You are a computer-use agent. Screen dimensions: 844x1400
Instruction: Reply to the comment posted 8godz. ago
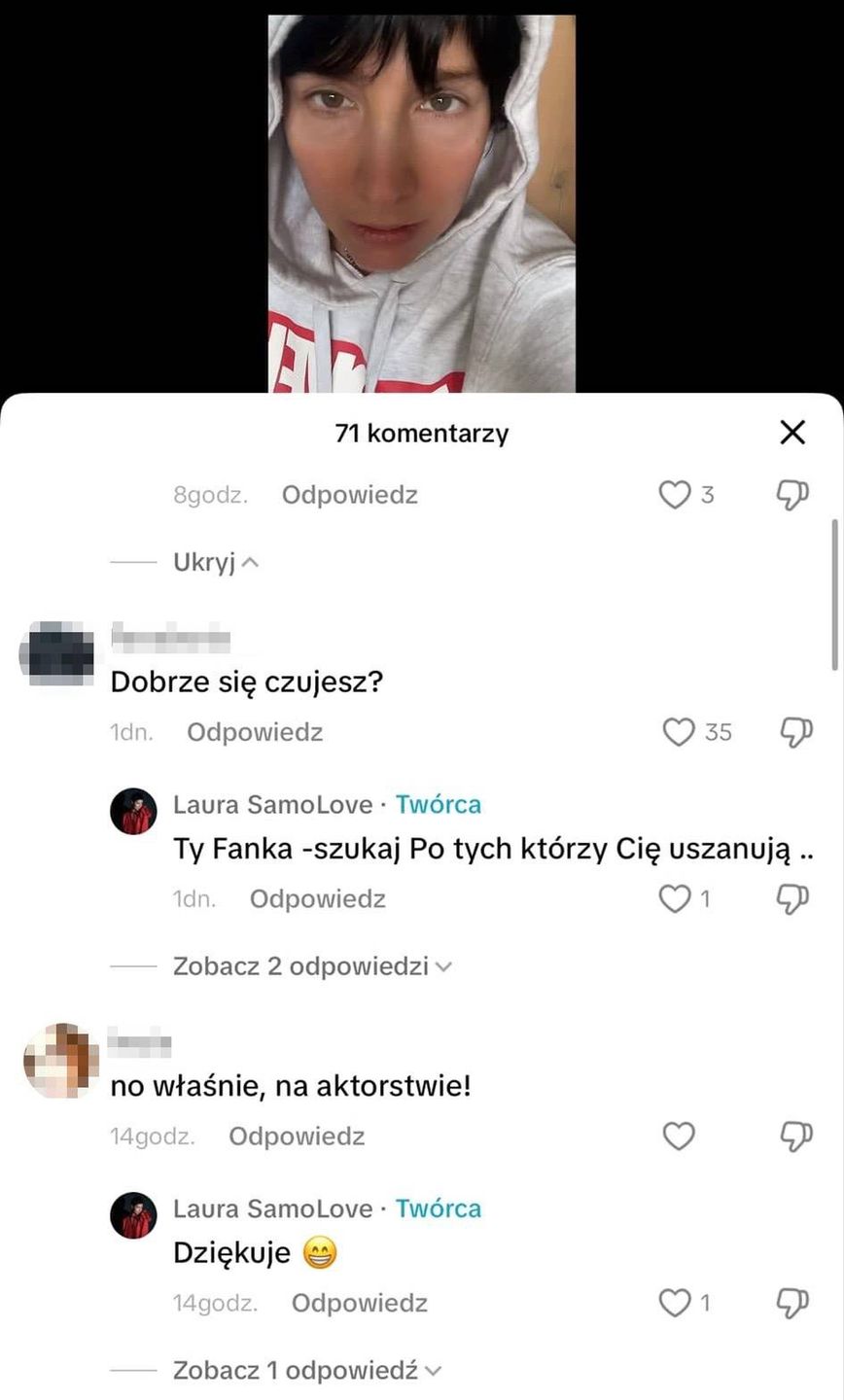click(349, 495)
